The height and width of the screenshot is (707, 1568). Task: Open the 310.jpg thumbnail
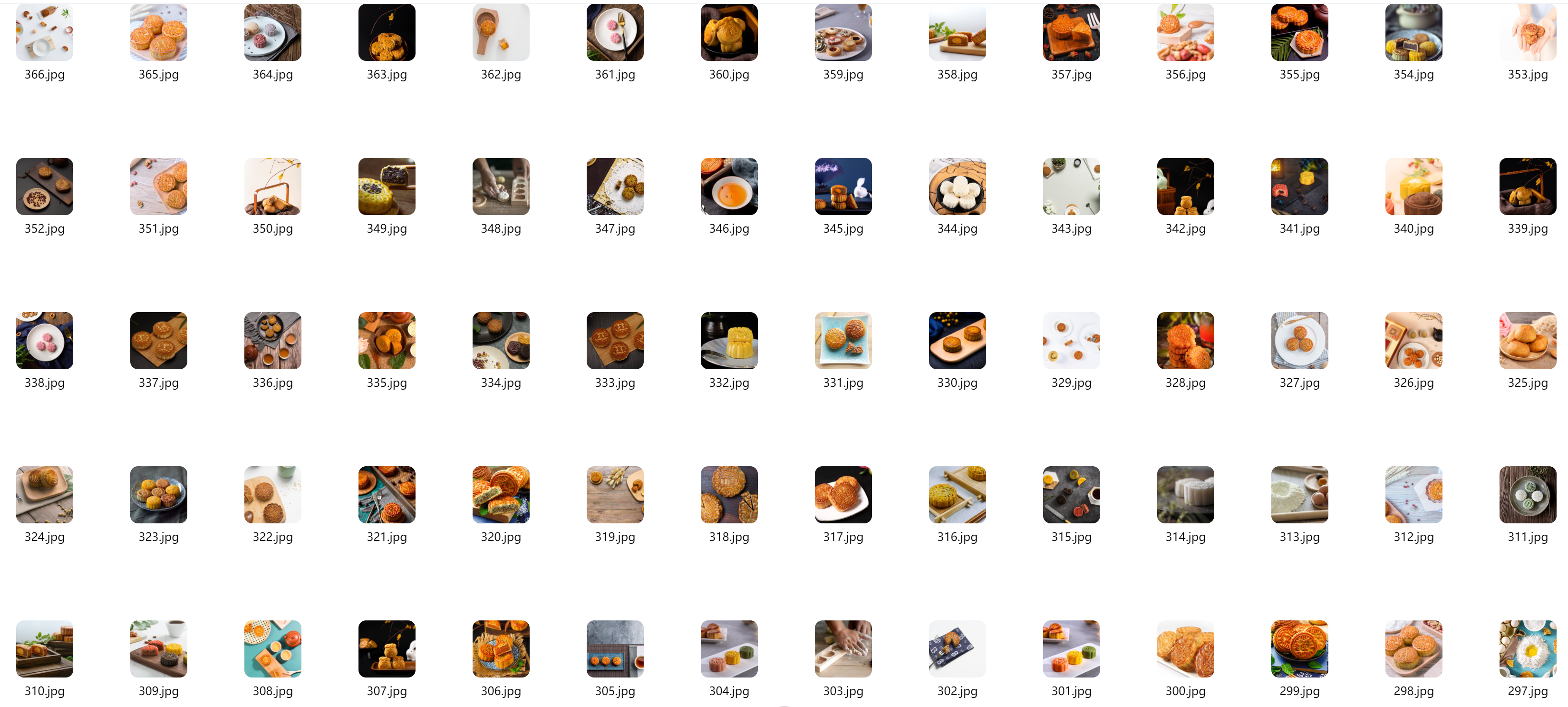point(44,648)
